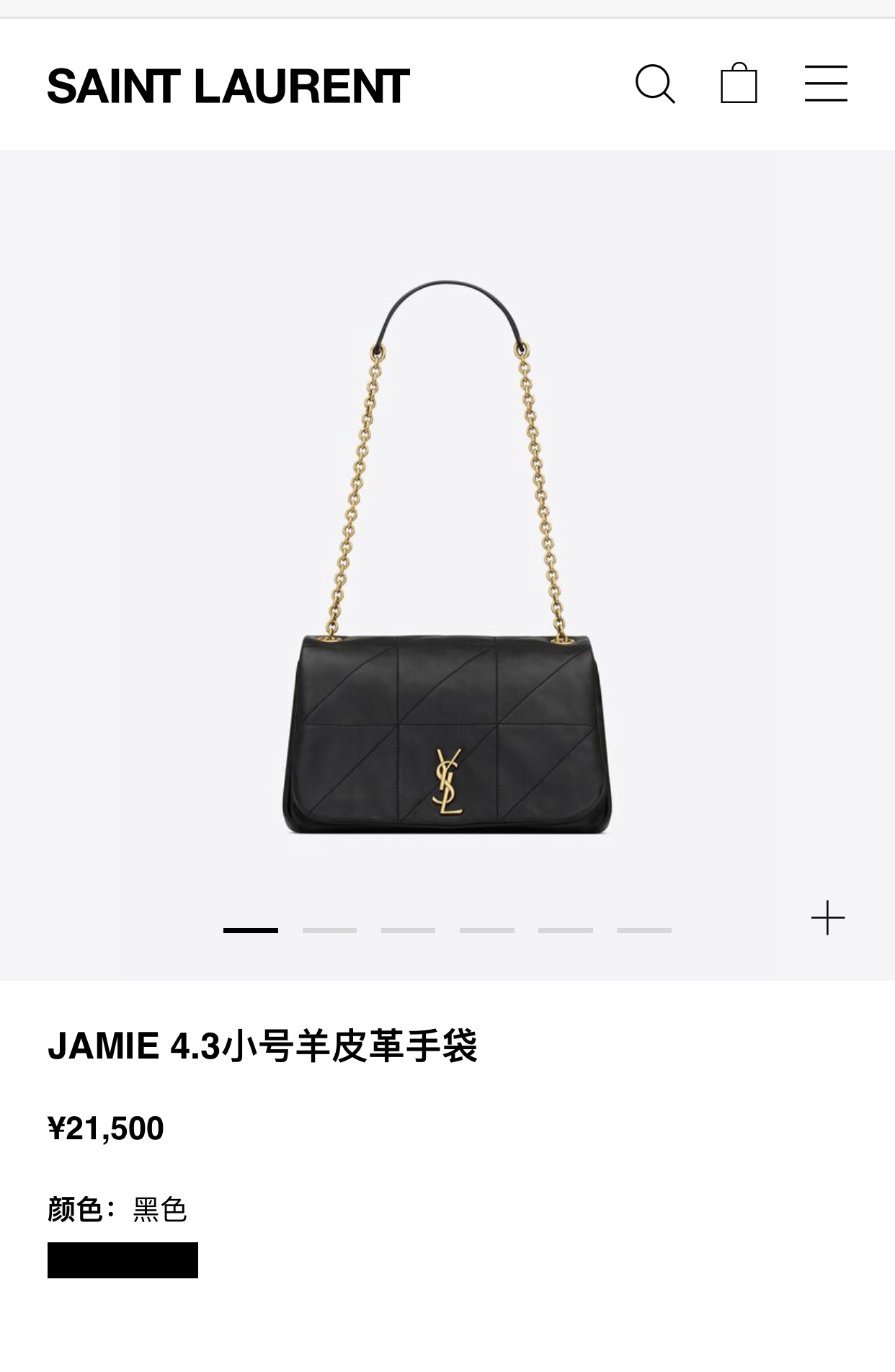The image size is (895, 1372).
Task: Open the hamburger menu
Action: 826,84
